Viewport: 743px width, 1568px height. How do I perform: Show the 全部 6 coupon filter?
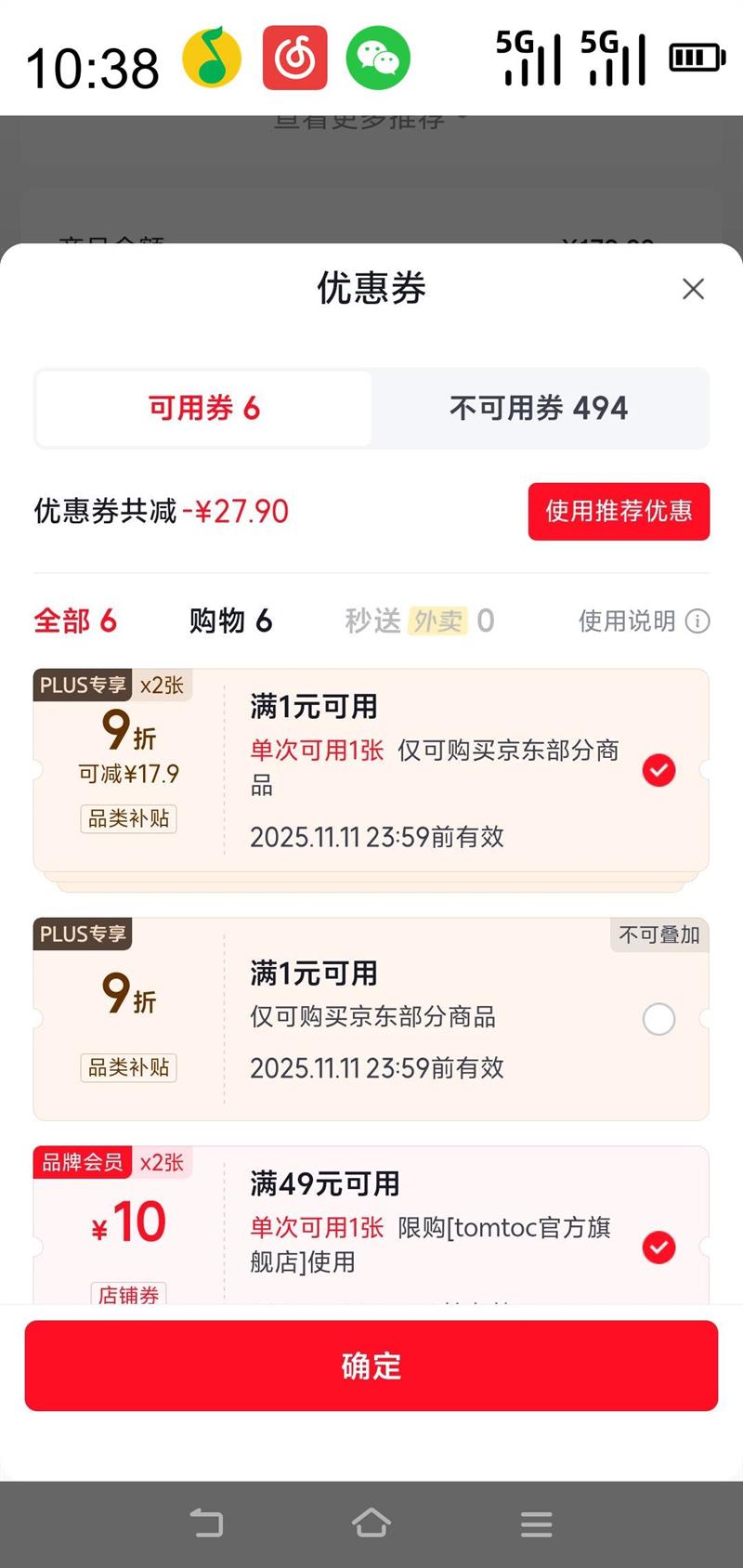click(75, 621)
